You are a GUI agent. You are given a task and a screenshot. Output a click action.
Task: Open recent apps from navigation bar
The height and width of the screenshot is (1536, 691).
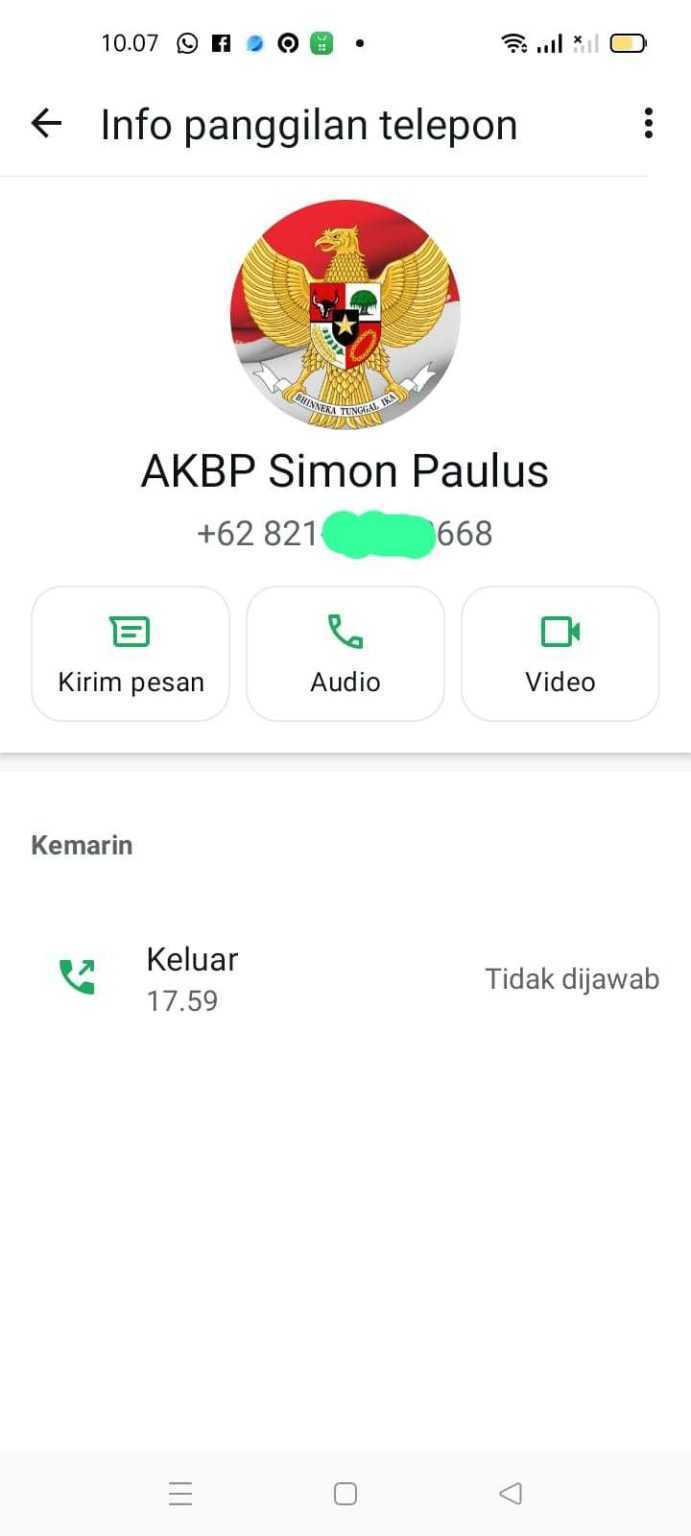tap(180, 1494)
